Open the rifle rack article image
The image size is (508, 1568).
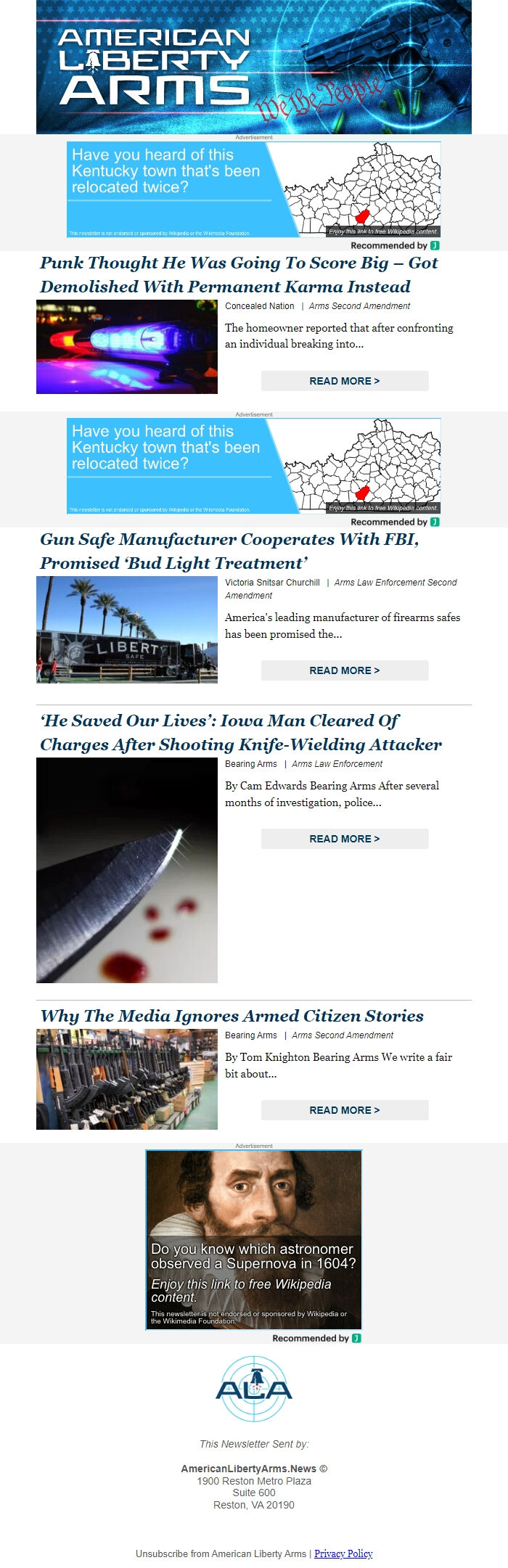[x=127, y=1079]
